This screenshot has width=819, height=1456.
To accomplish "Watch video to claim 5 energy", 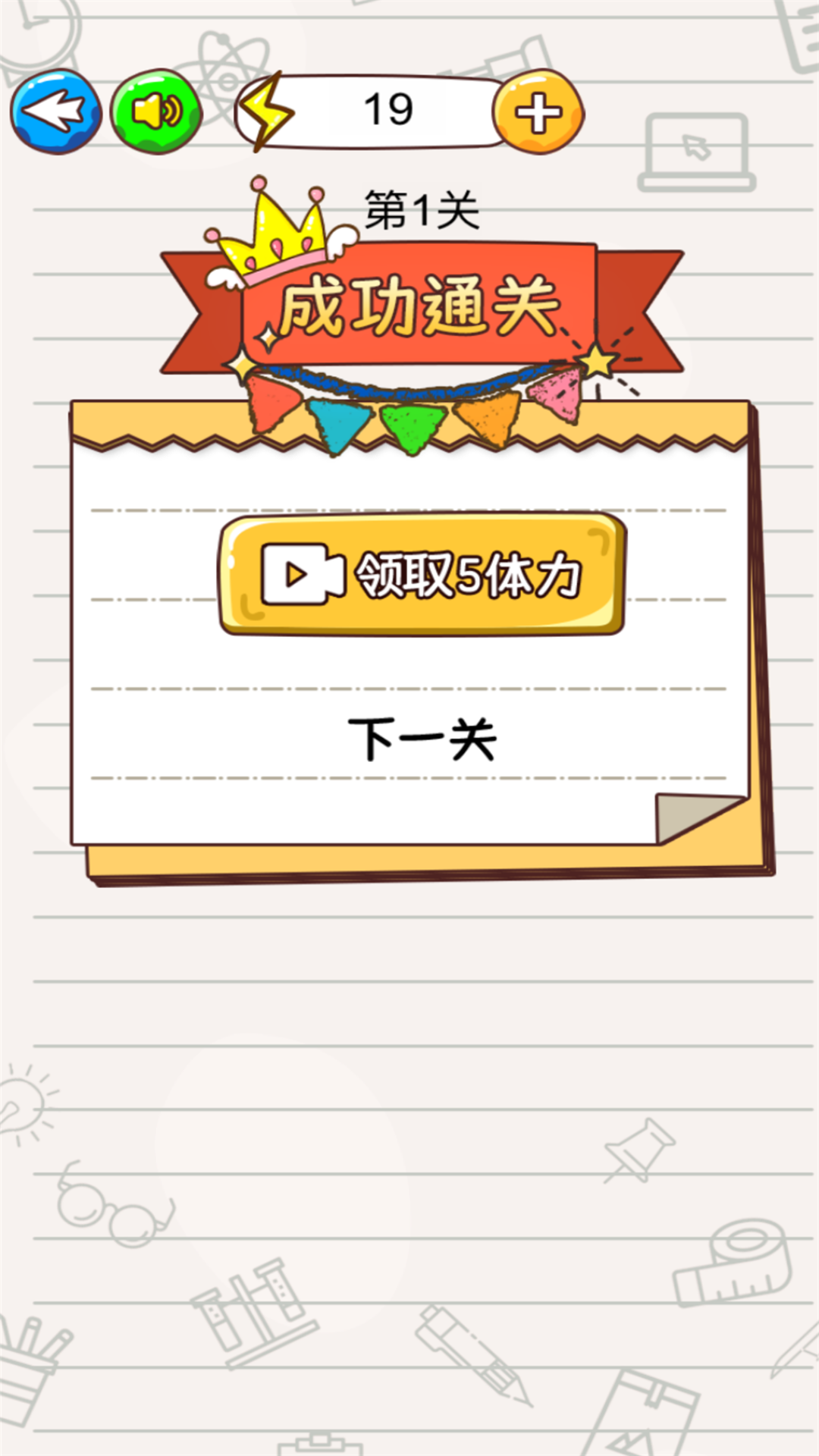I will tap(422, 575).
